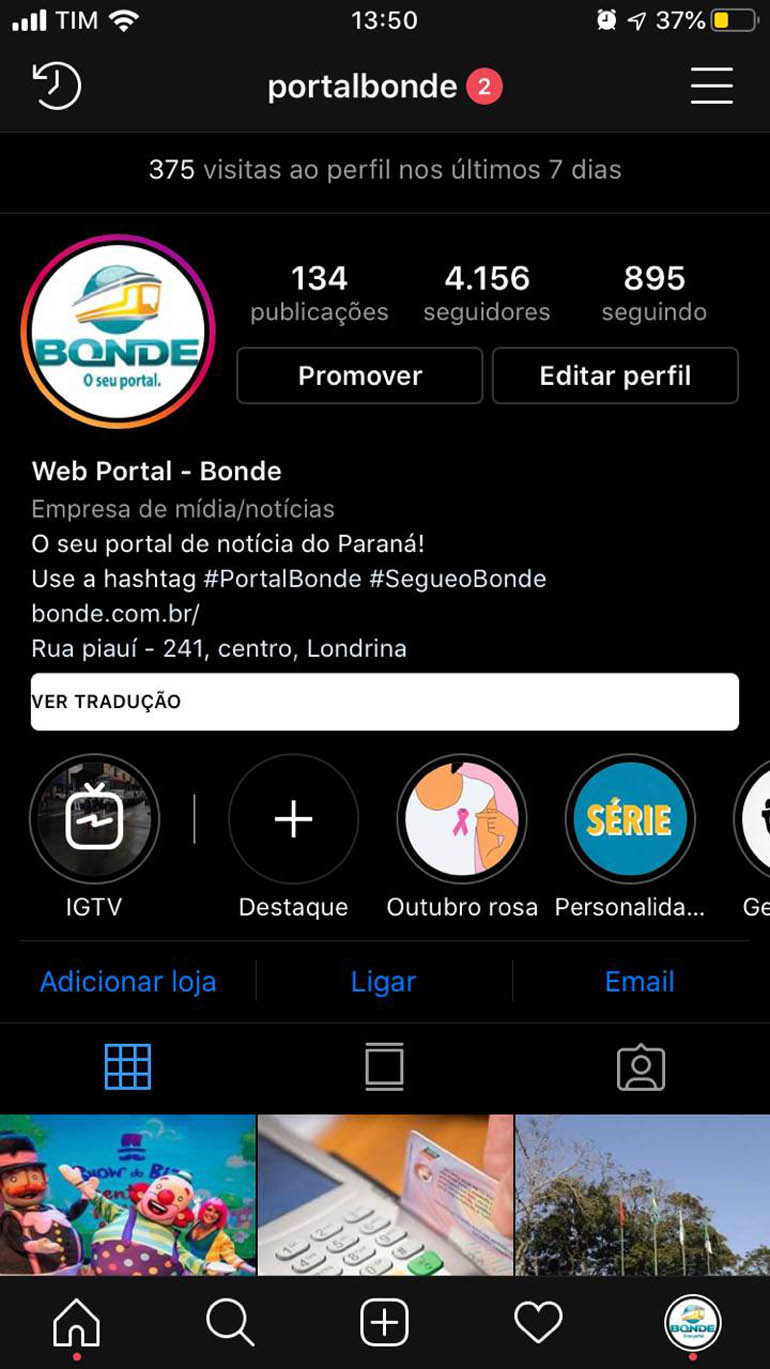Viewport: 770px width, 1369px height.
Task: Tap the Promover button
Action: click(x=360, y=376)
